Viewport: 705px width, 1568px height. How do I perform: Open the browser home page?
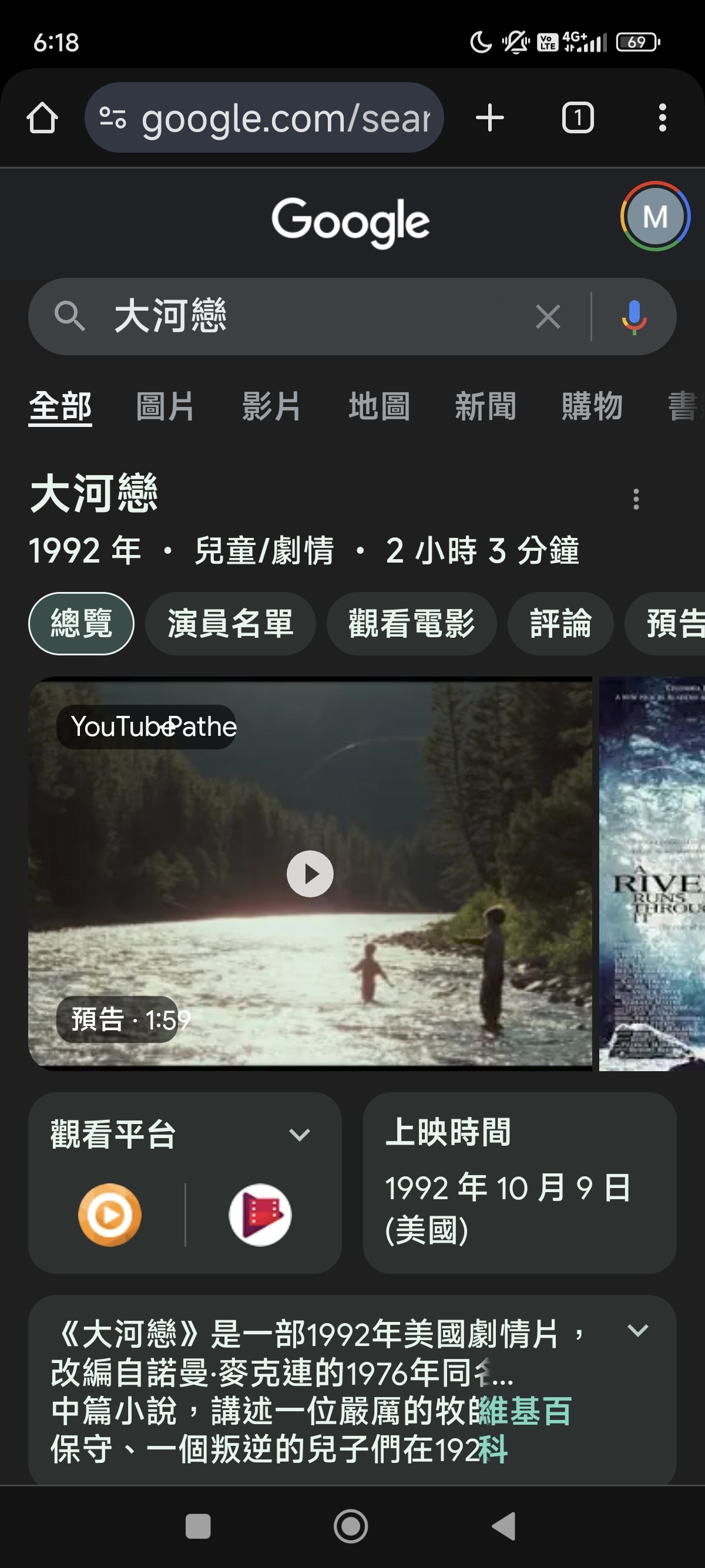[x=42, y=117]
